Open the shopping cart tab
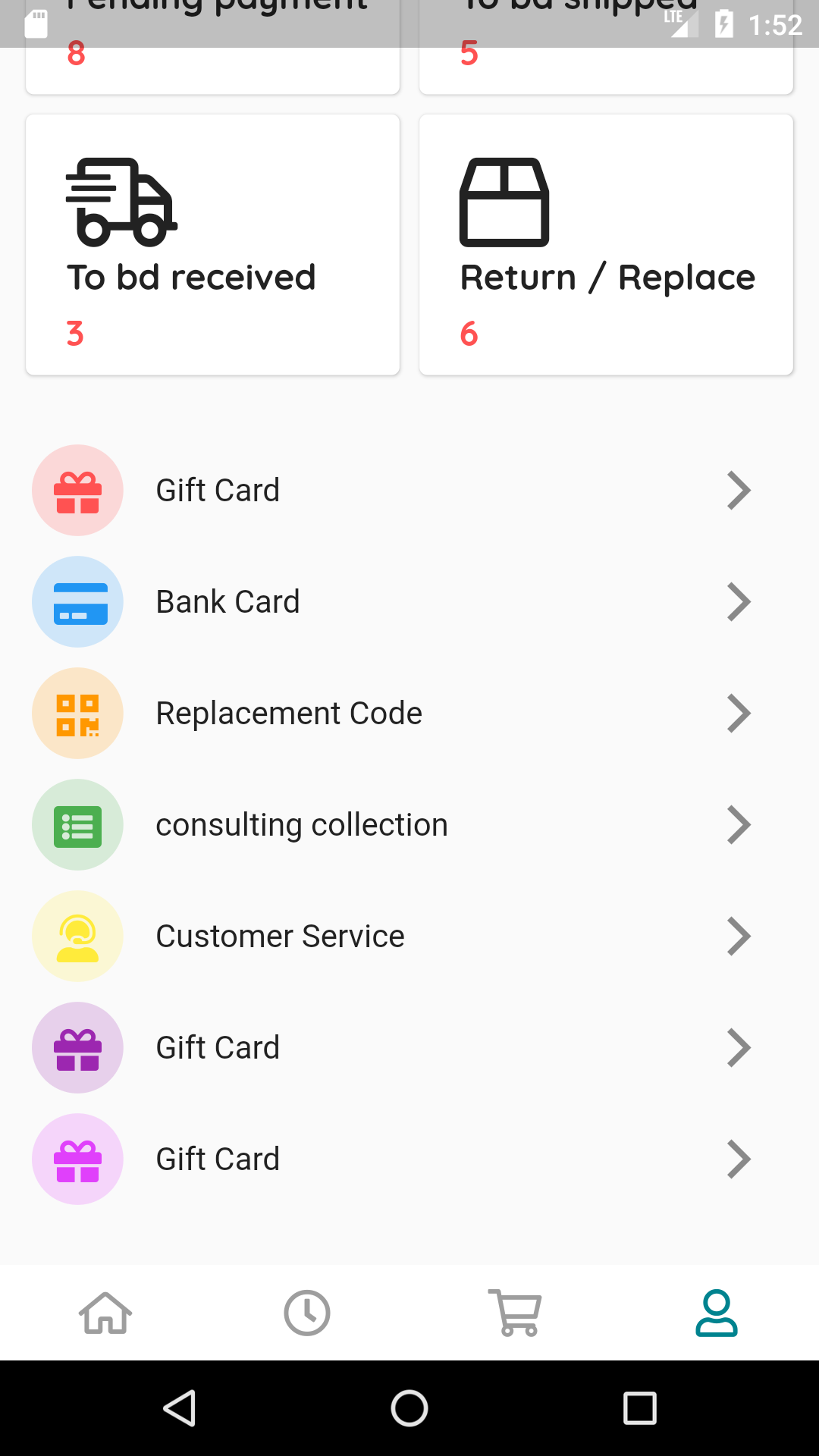Image resolution: width=819 pixels, height=1456 pixels. pos(514,1313)
